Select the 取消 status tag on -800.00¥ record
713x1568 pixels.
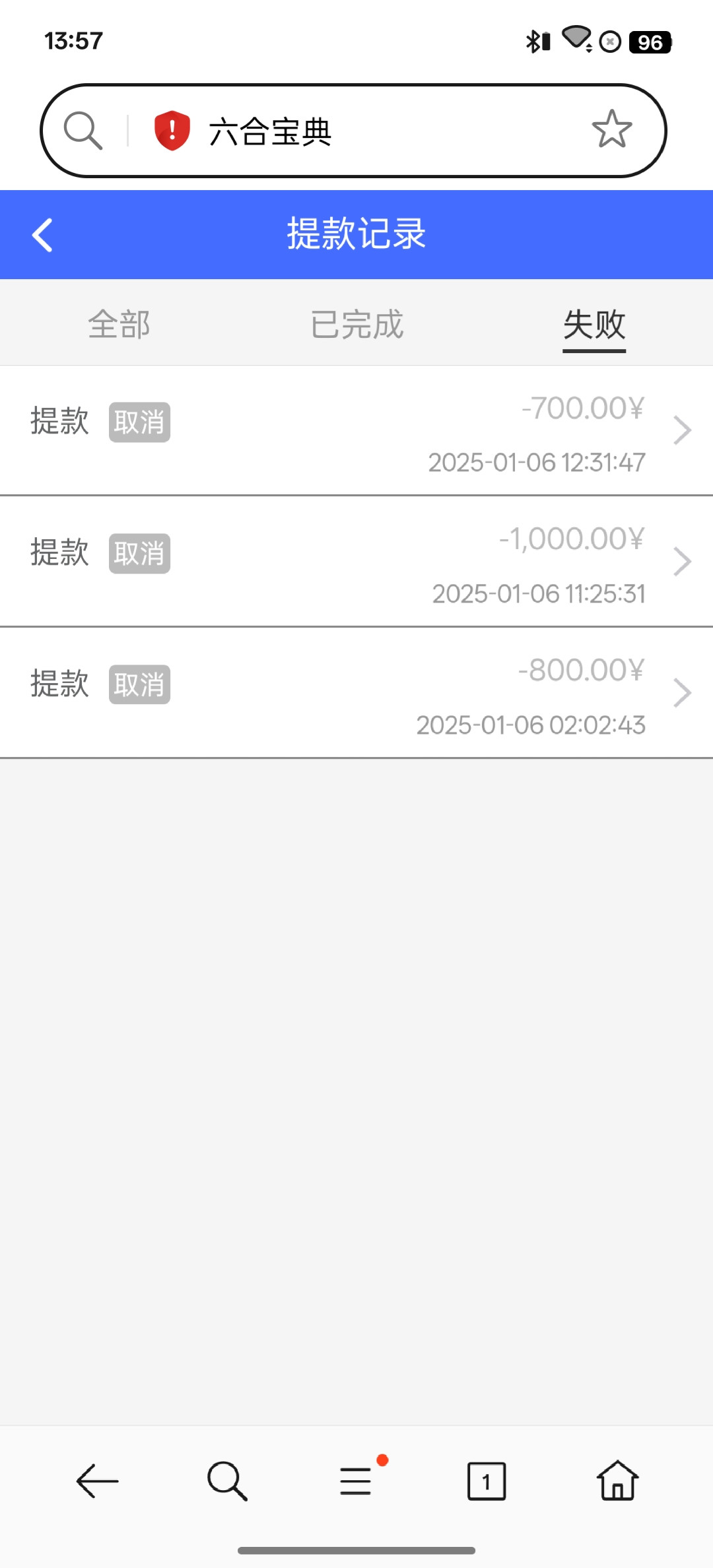pyautogui.click(x=140, y=686)
